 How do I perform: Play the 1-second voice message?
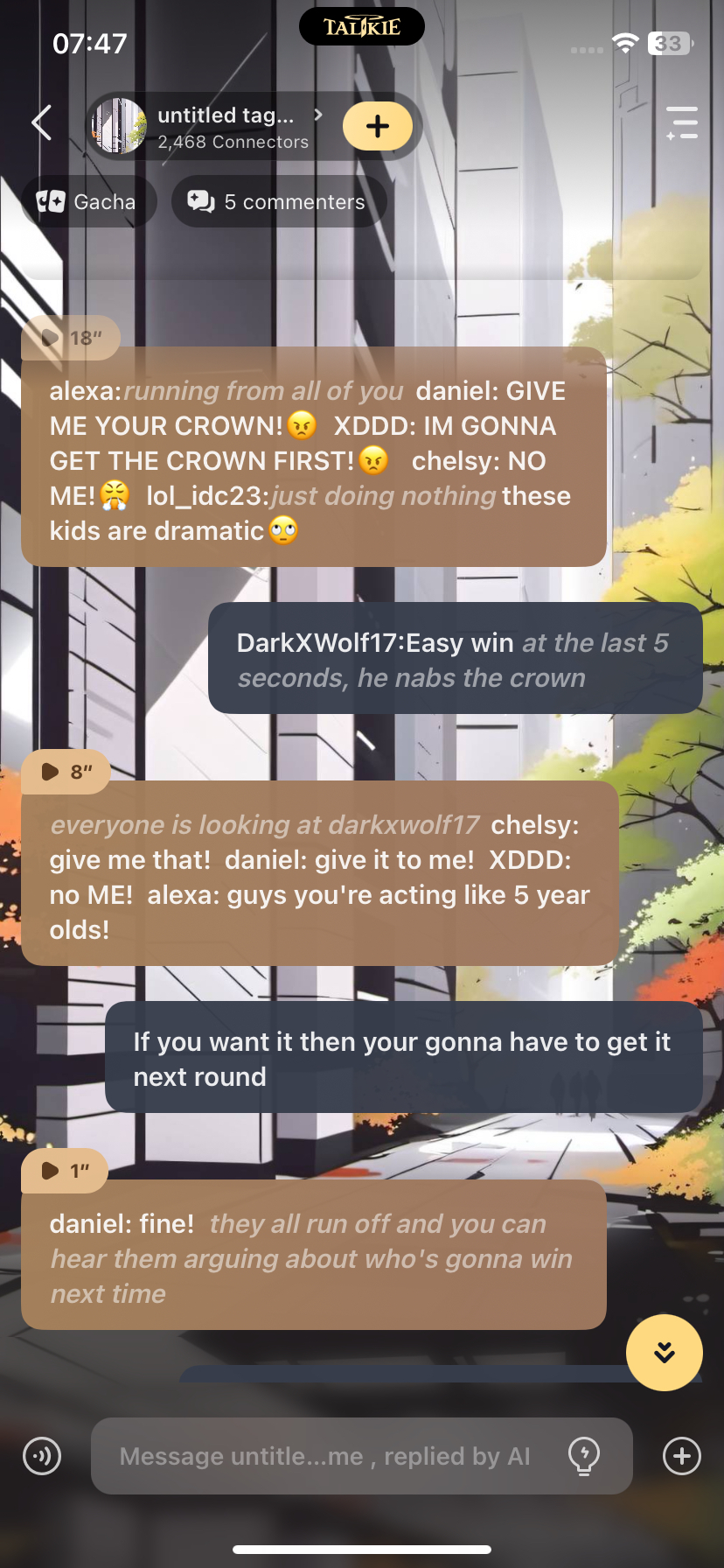65,1171
